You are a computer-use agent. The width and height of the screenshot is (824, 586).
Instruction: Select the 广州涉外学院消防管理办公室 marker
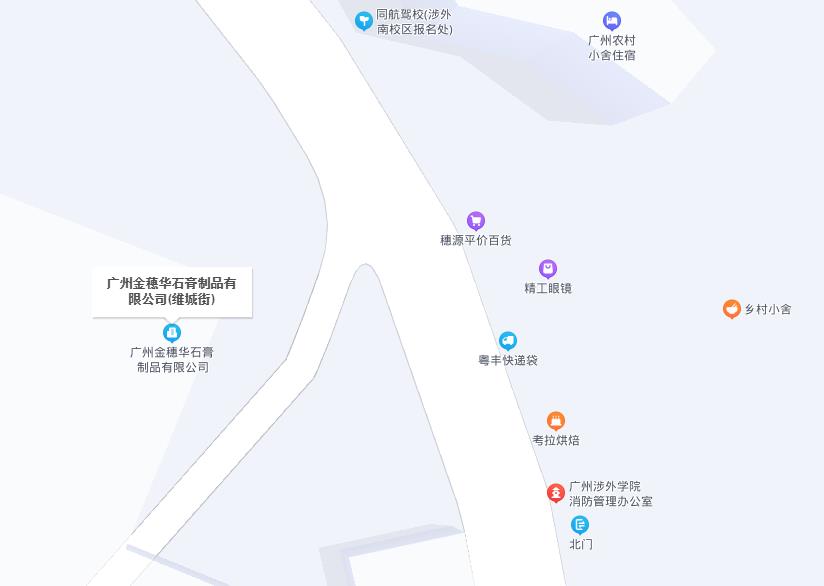[556, 492]
